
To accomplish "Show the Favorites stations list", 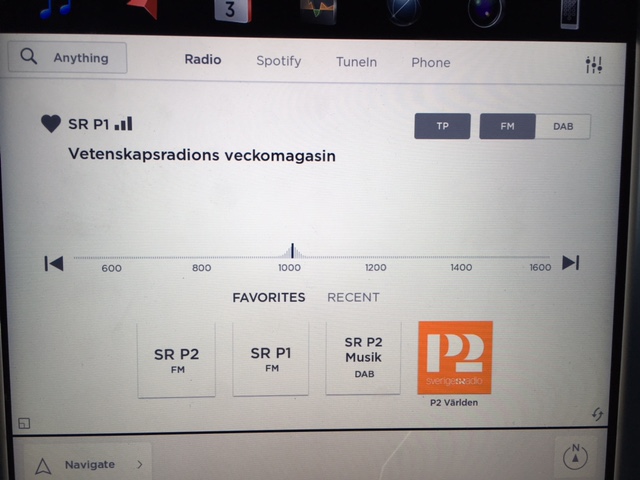I will point(268,297).
